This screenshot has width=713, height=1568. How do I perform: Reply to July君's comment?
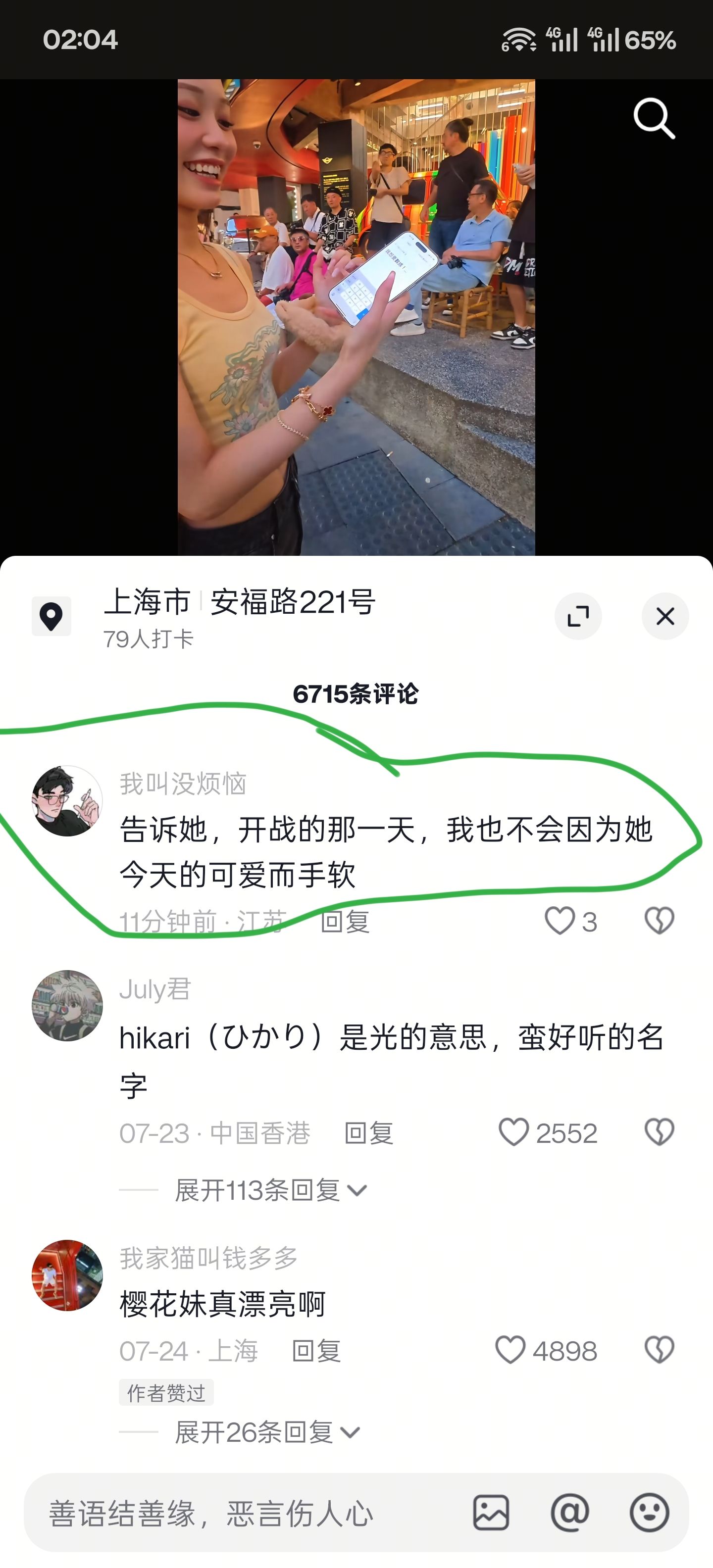click(x=368, y=1133)
